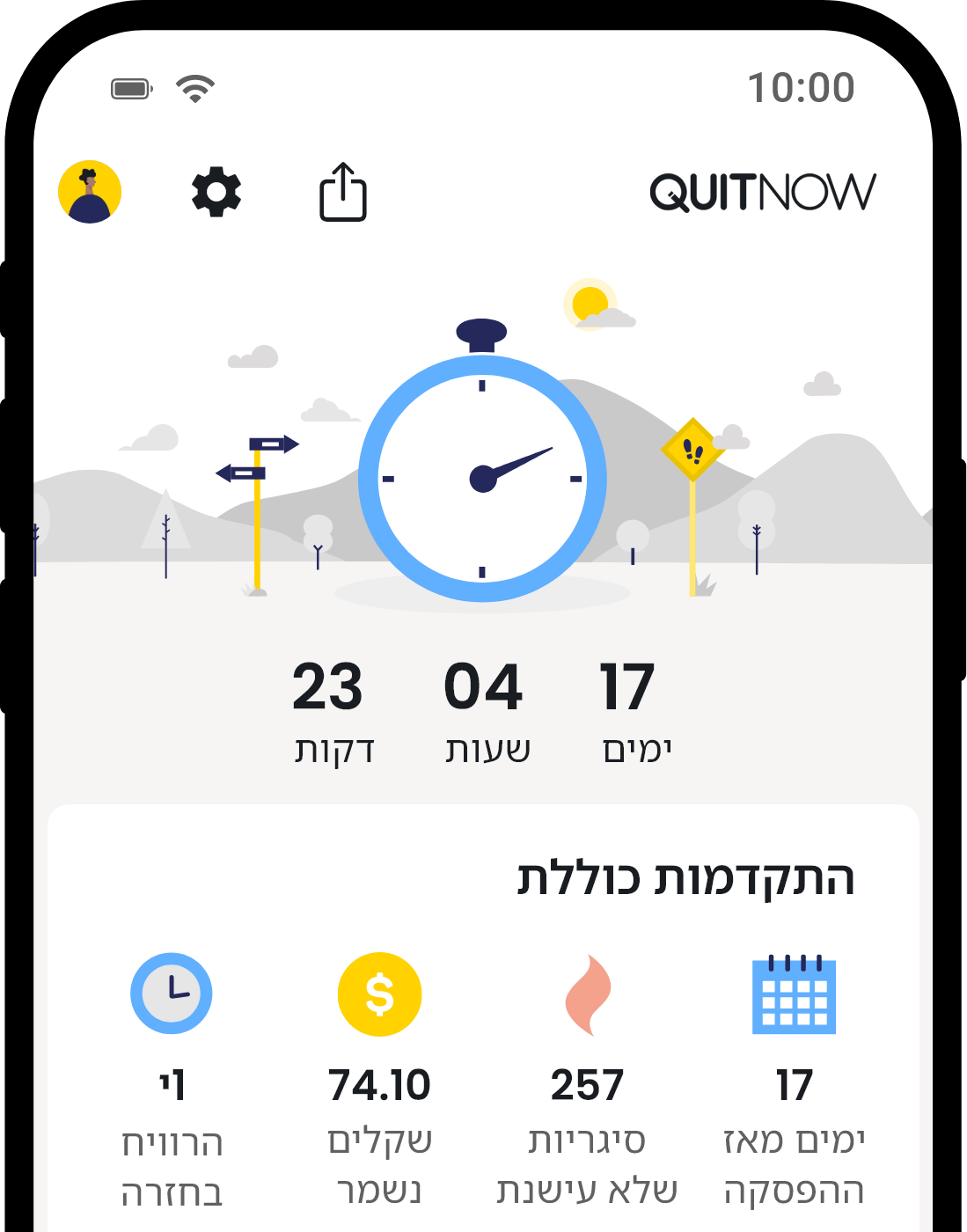Open the profile avatar
This screenshot has width=967, height=1232.
tap(90, 192)
